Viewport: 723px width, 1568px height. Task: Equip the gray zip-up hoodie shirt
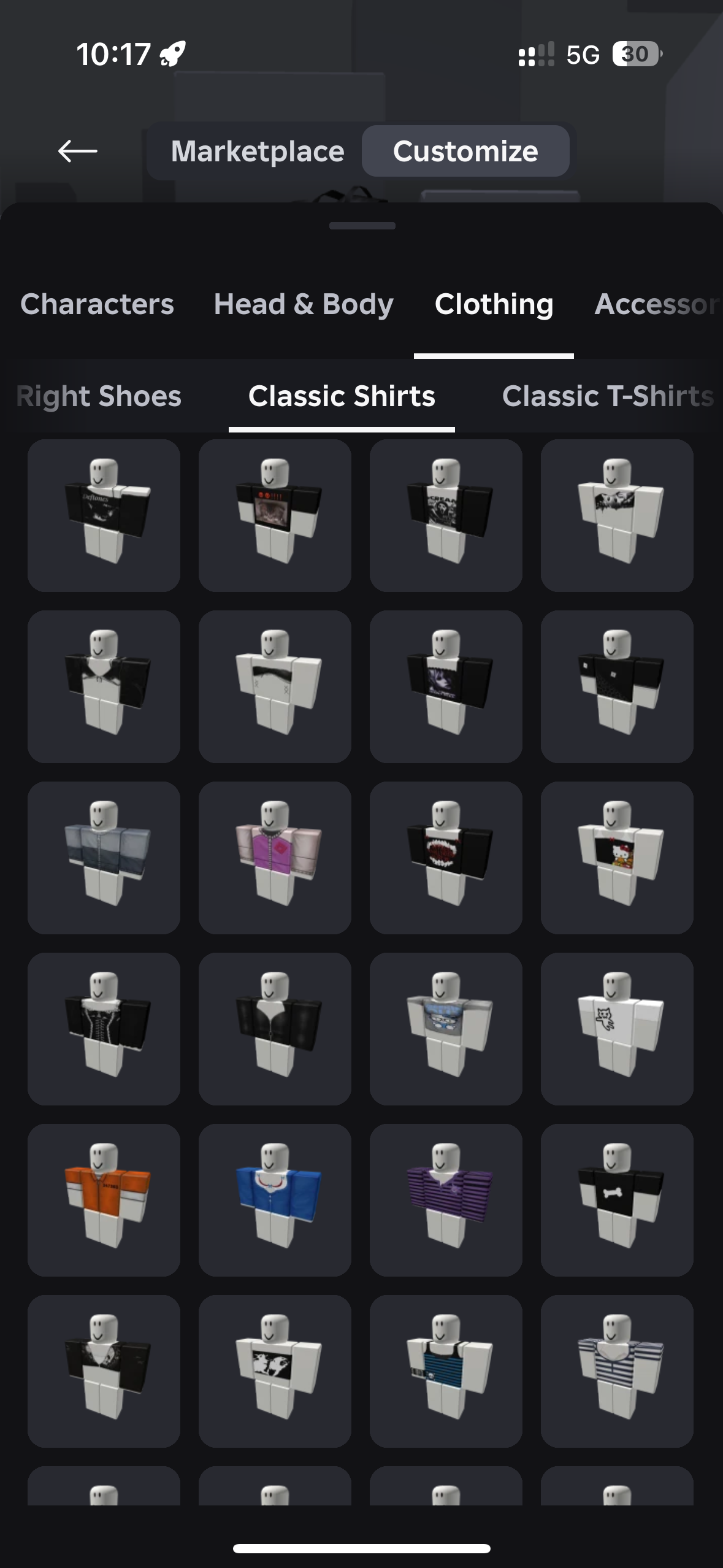pyautogui.click(x=104, y=858)
